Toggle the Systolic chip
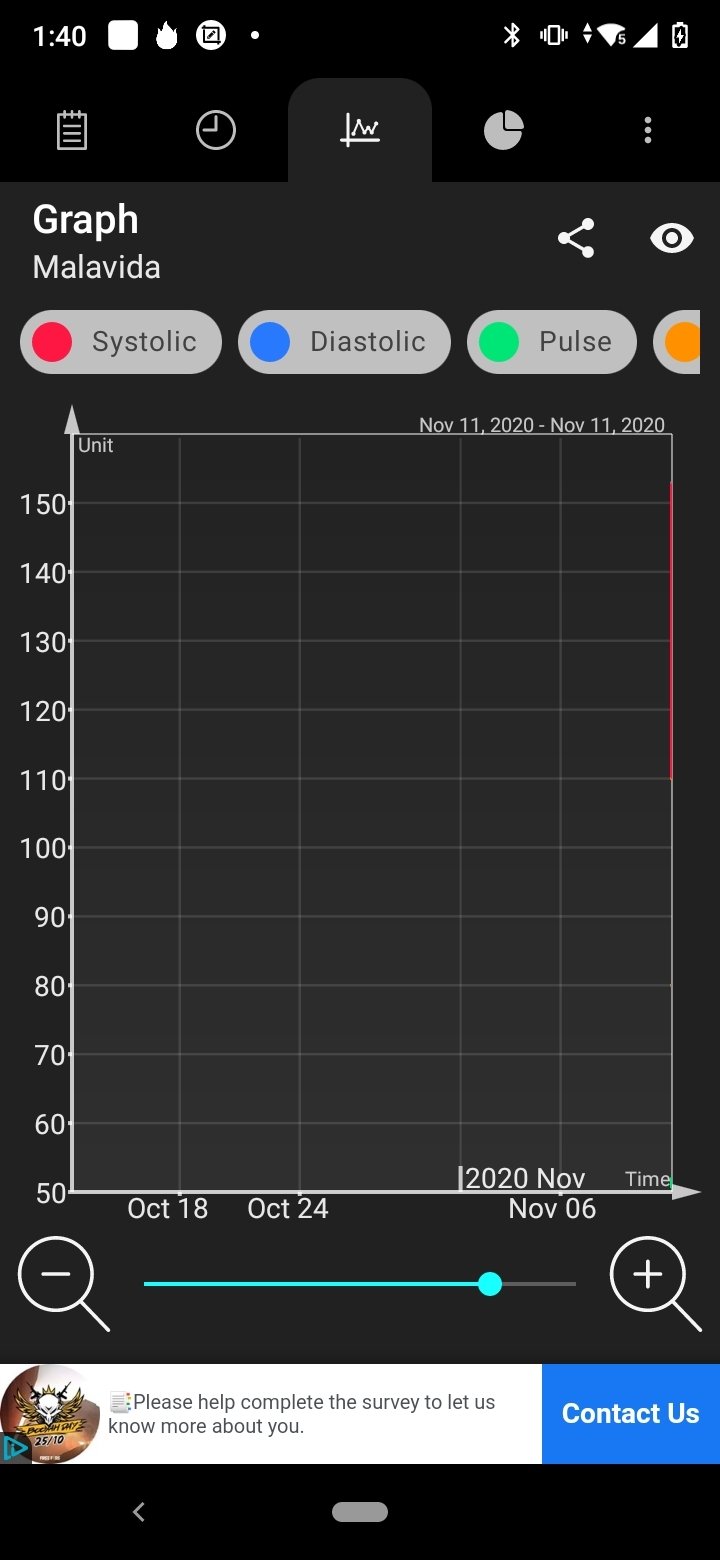Screen dimensions: 720x1560 (121, 342)
